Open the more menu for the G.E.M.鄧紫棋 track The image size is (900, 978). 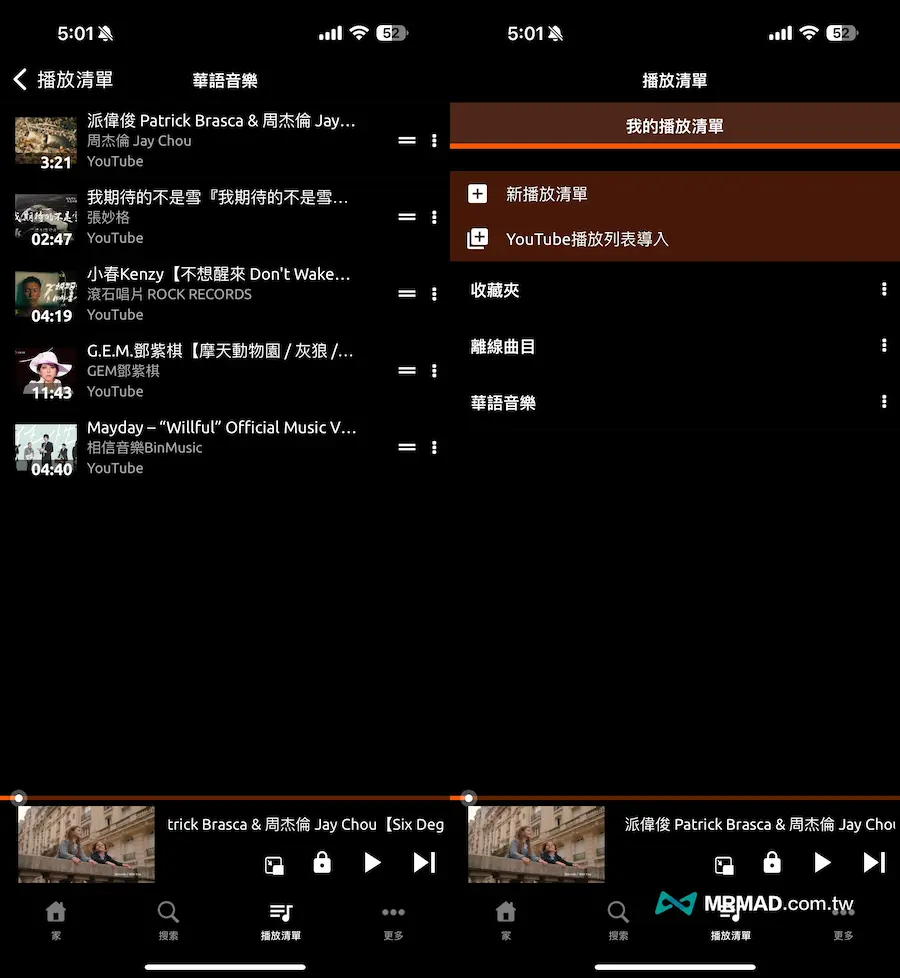[434, 370]
